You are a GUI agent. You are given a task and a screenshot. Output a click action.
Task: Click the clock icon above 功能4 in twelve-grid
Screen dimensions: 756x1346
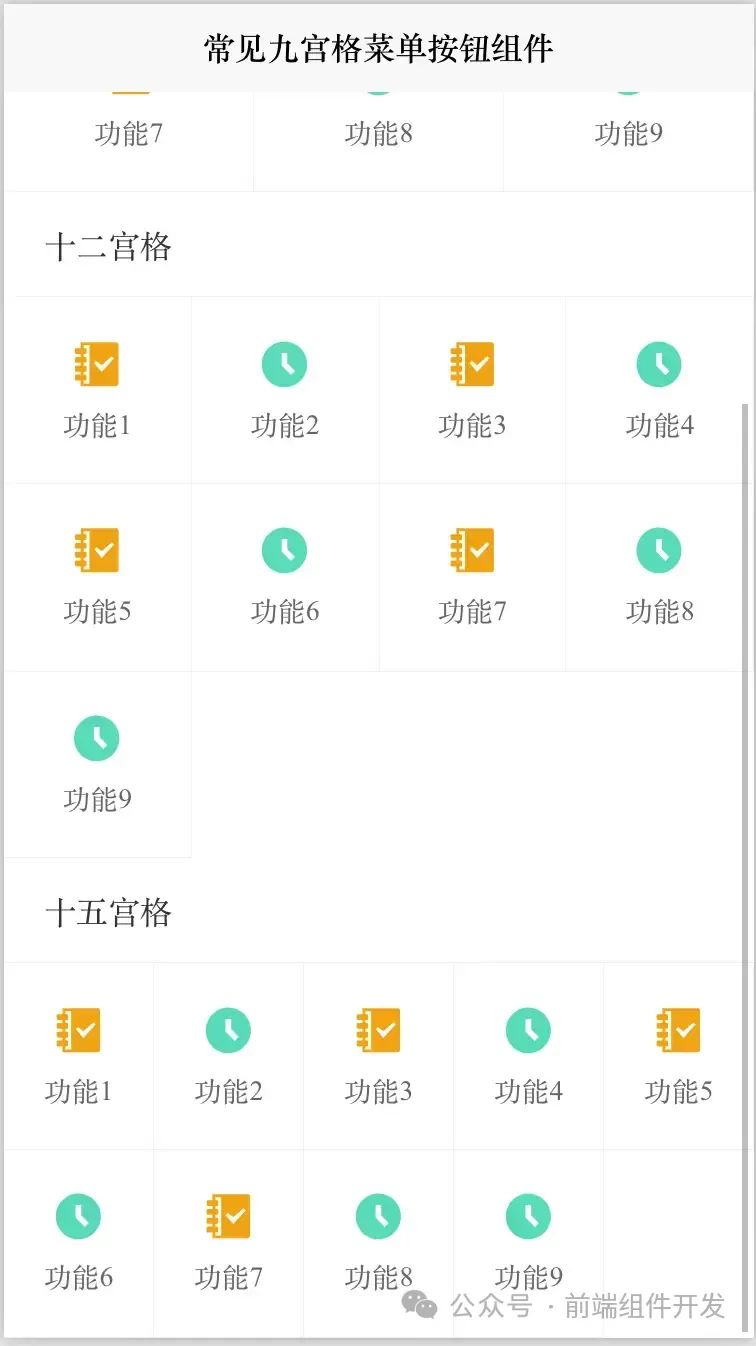(x=658, y=363)
